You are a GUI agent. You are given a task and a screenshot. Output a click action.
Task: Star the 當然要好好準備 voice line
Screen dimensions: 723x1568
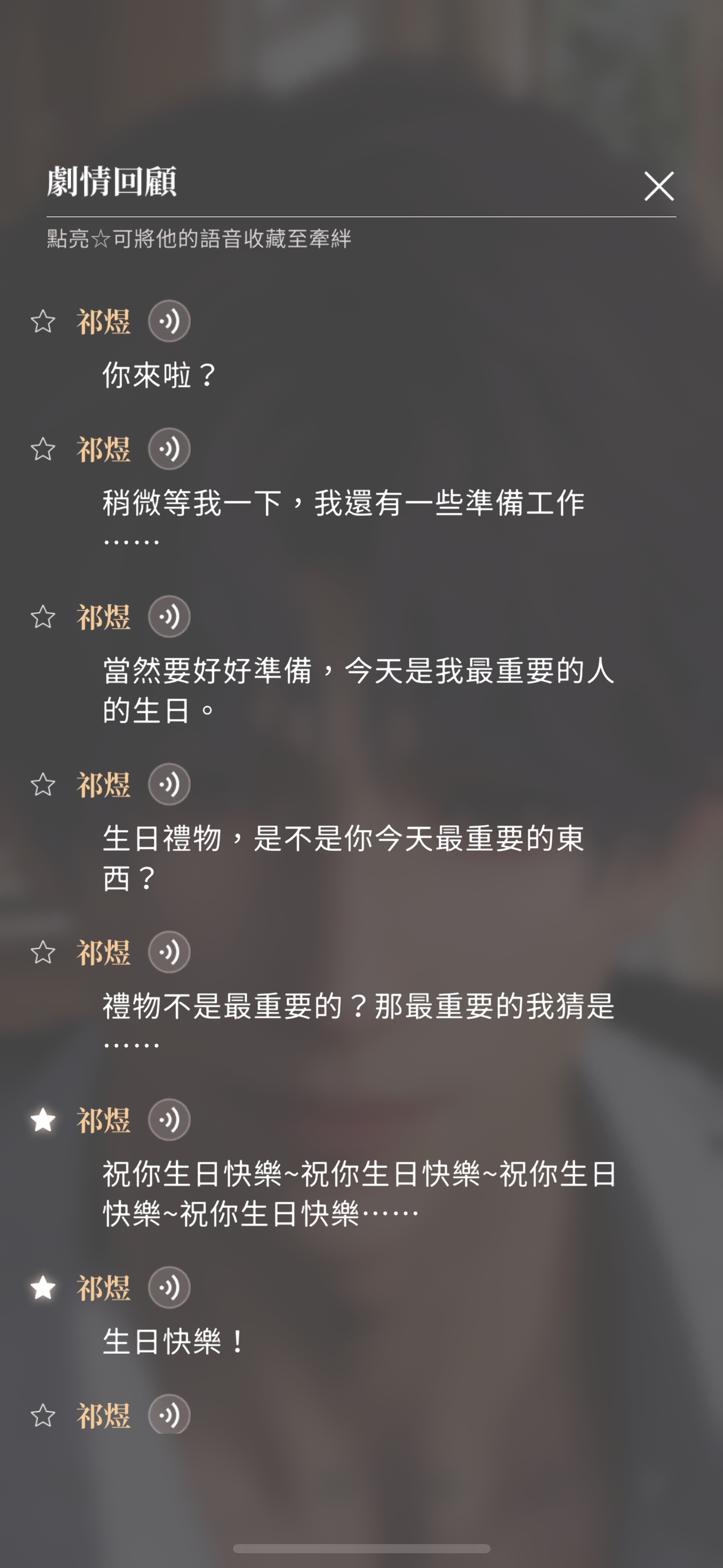(x=43, y=617)
